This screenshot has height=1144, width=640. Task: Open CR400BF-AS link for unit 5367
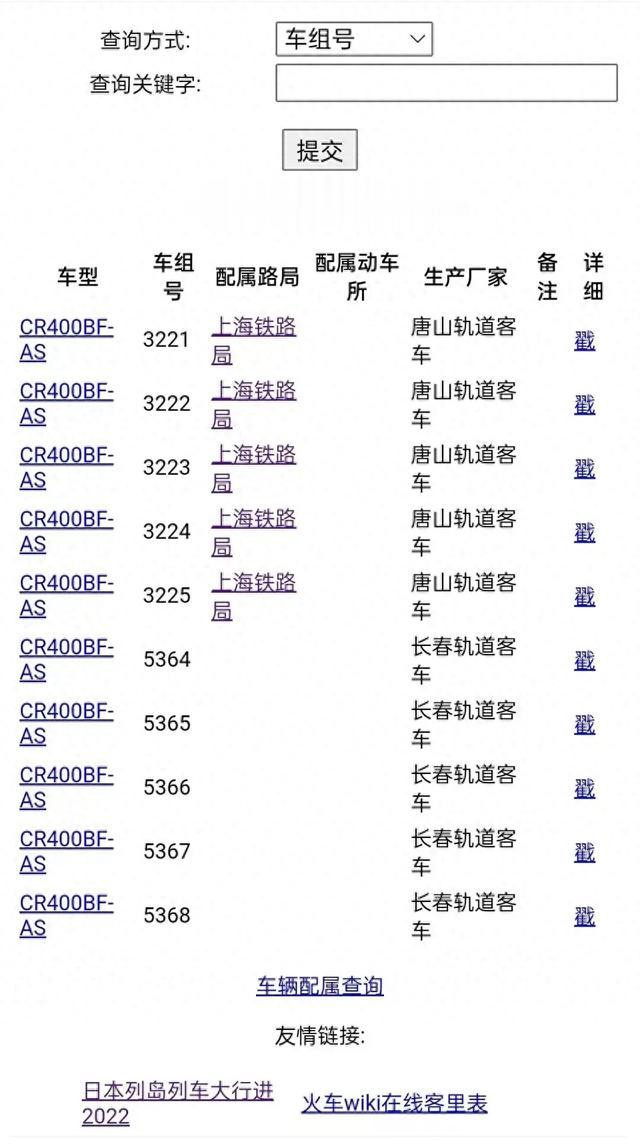coord(66,851)
